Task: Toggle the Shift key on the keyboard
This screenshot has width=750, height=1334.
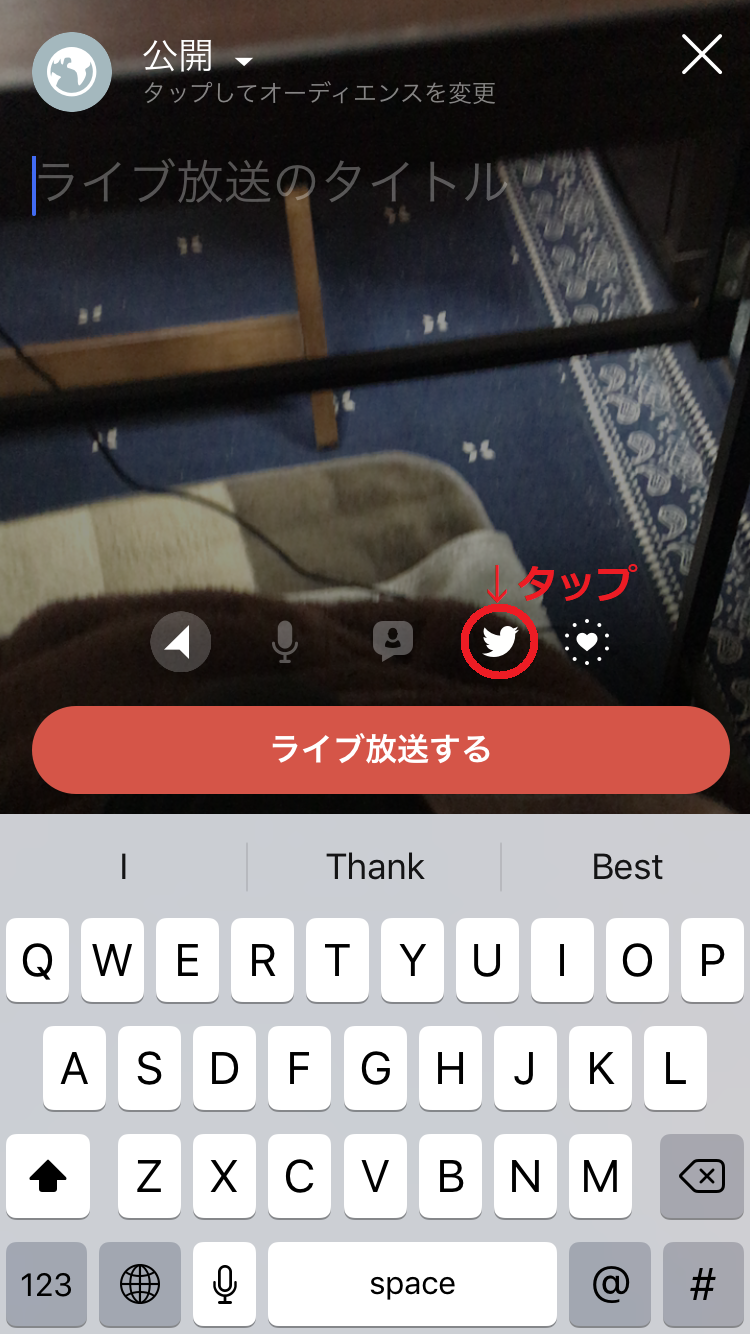Action: point(48,1177)
